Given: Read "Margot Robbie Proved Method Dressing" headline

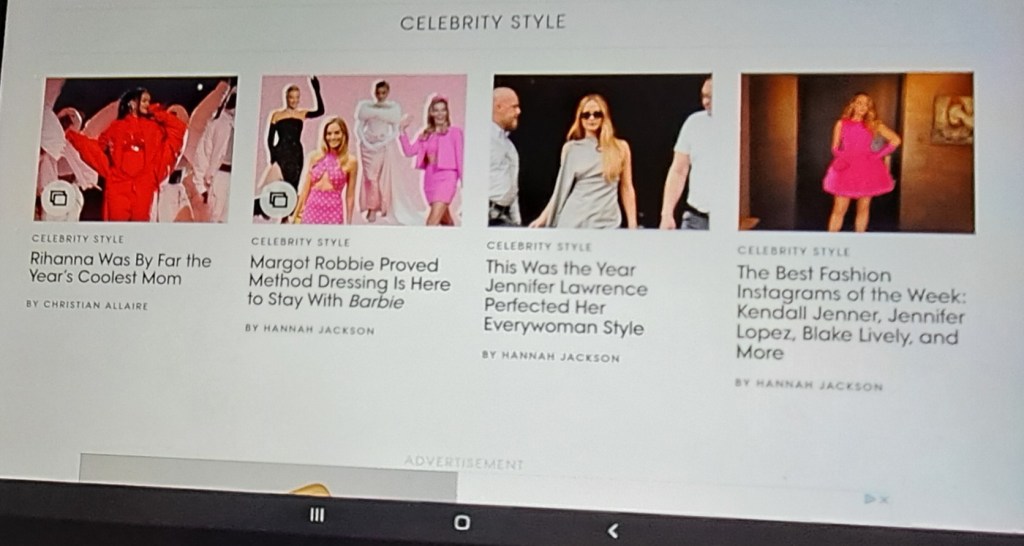Looking at the screenshot, I should pyautogui.click(x=349, y=282).
